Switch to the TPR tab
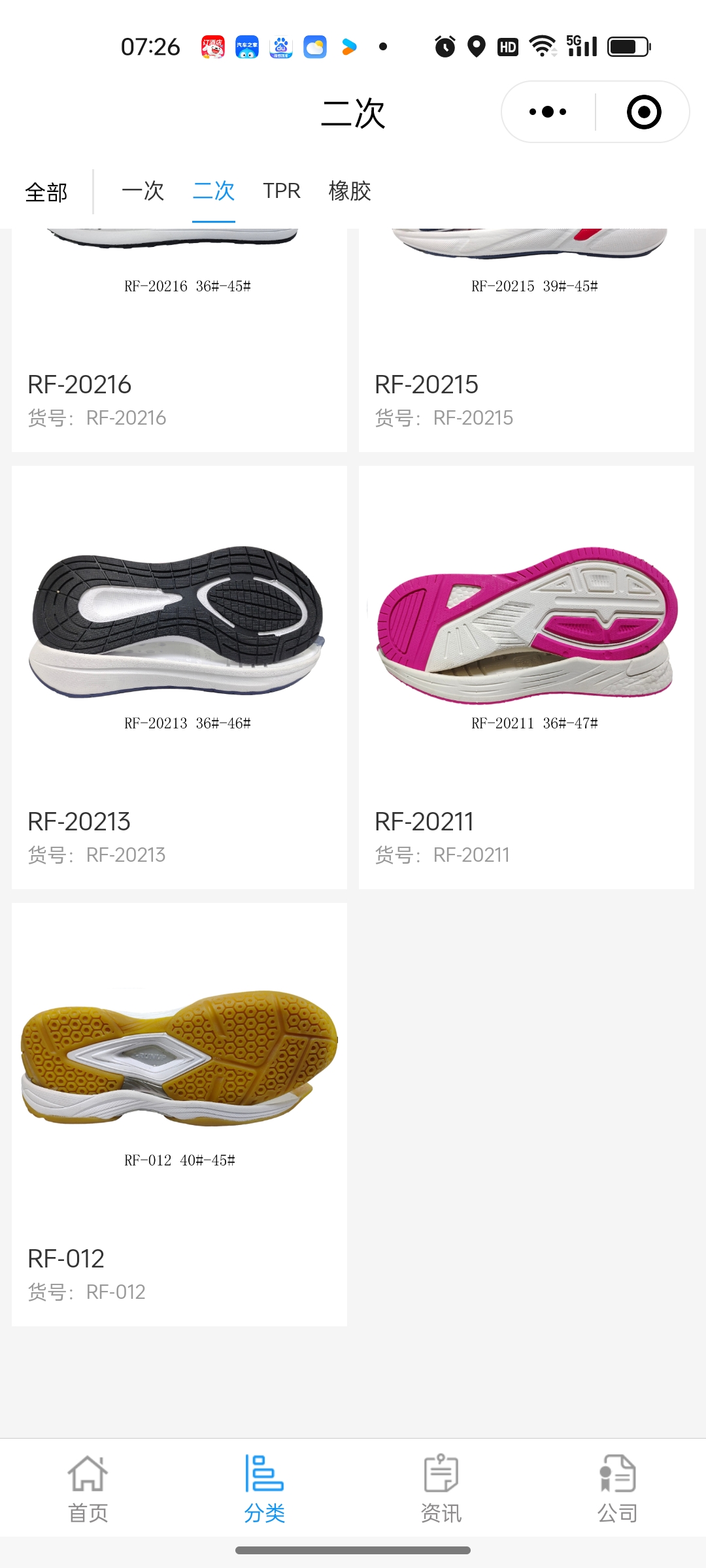706x1568 pixels. point(282,191)
